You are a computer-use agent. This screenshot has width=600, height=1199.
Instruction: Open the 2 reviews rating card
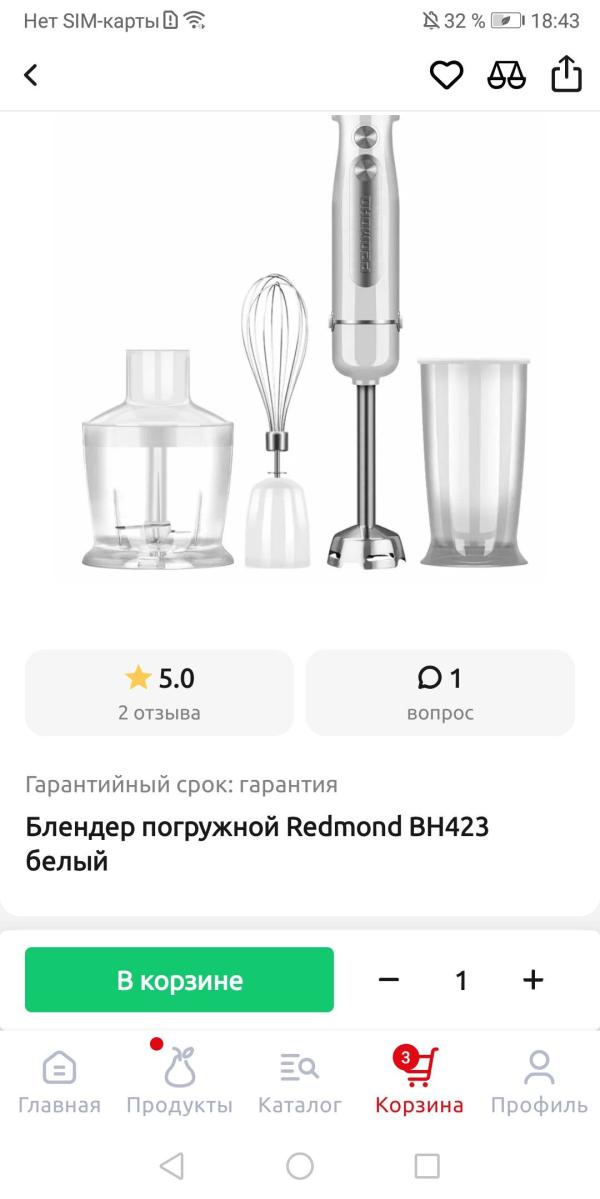[159, 692]
